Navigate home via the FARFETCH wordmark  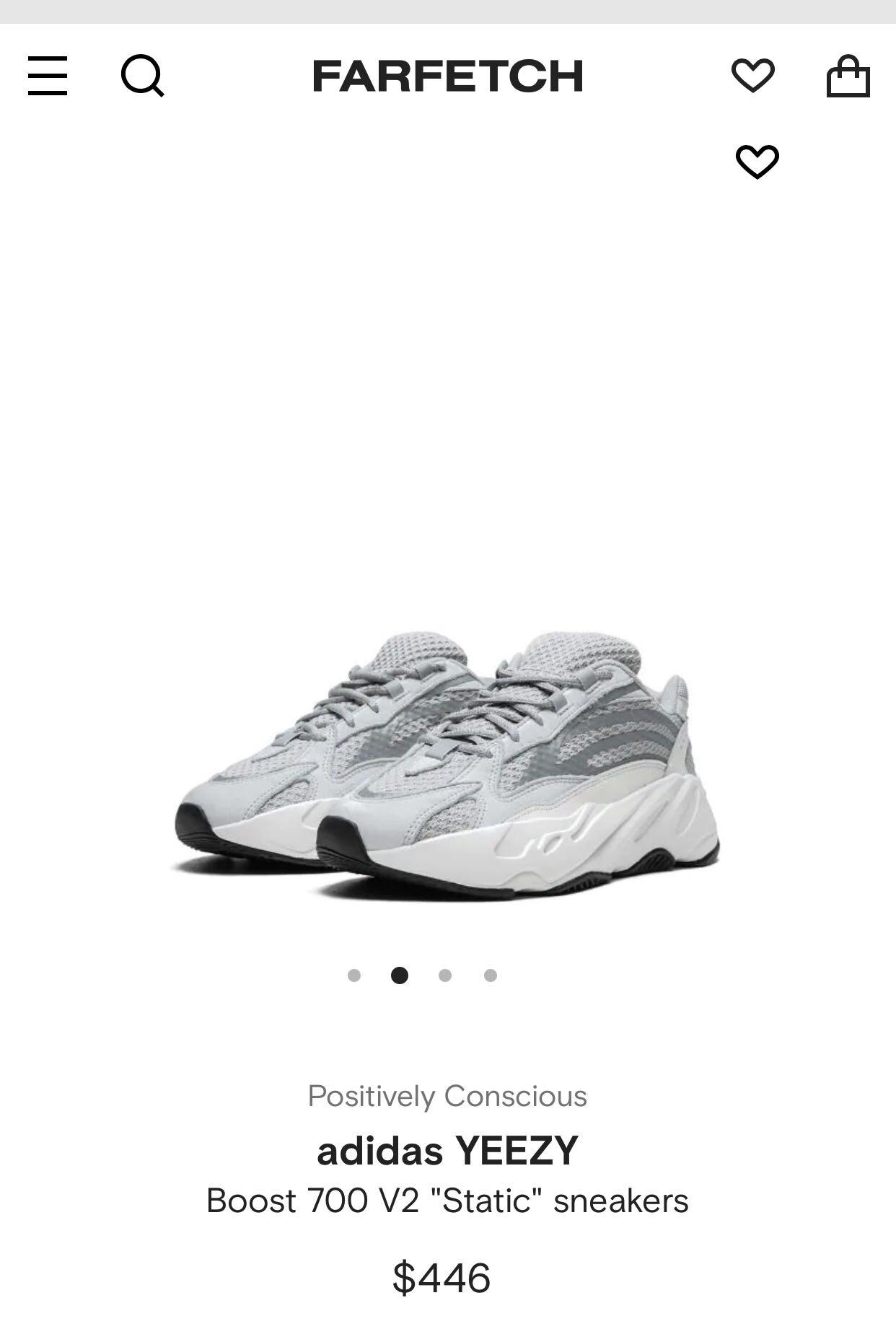(448, 76)
